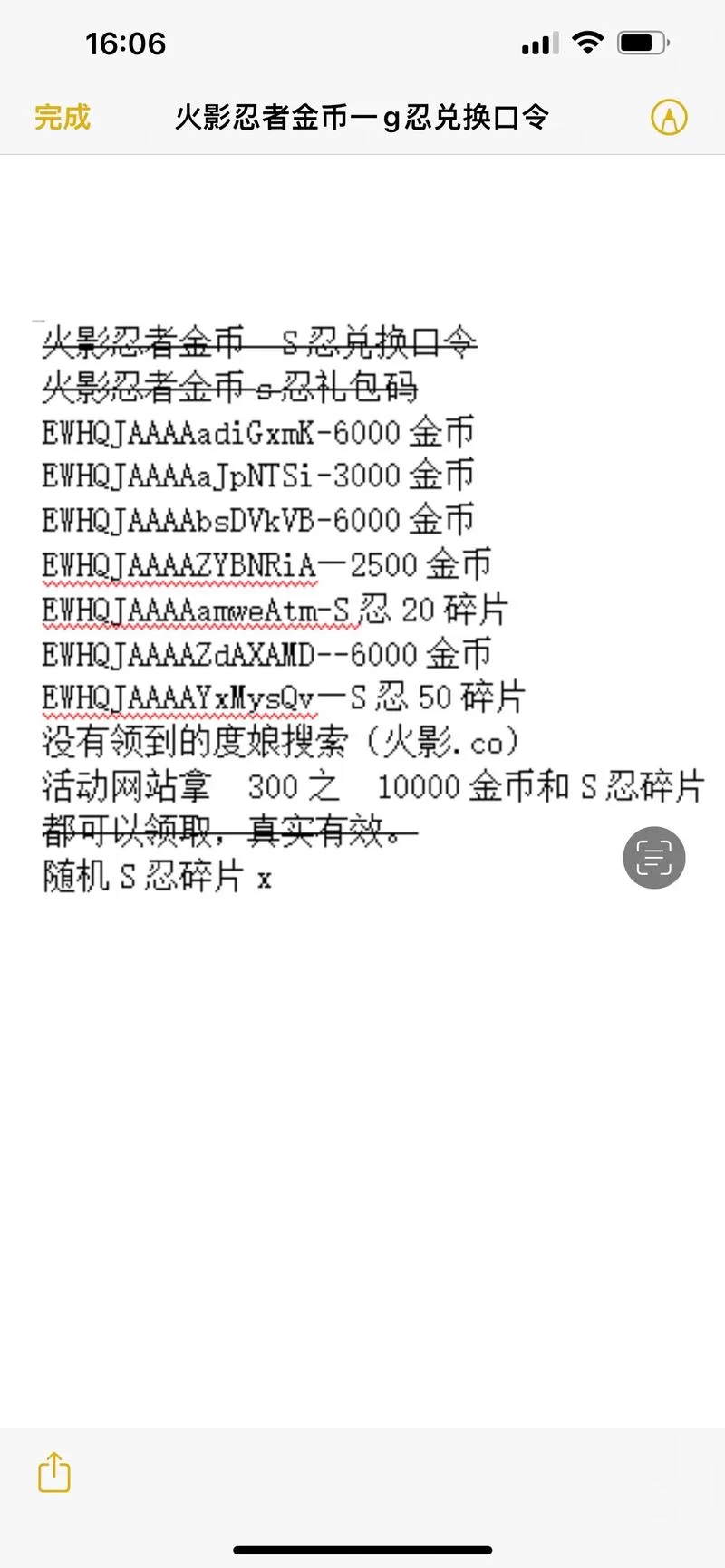Tap the clock showing 16:06
The width and height of the screenshot is (725, 1568).
point(124,43)
